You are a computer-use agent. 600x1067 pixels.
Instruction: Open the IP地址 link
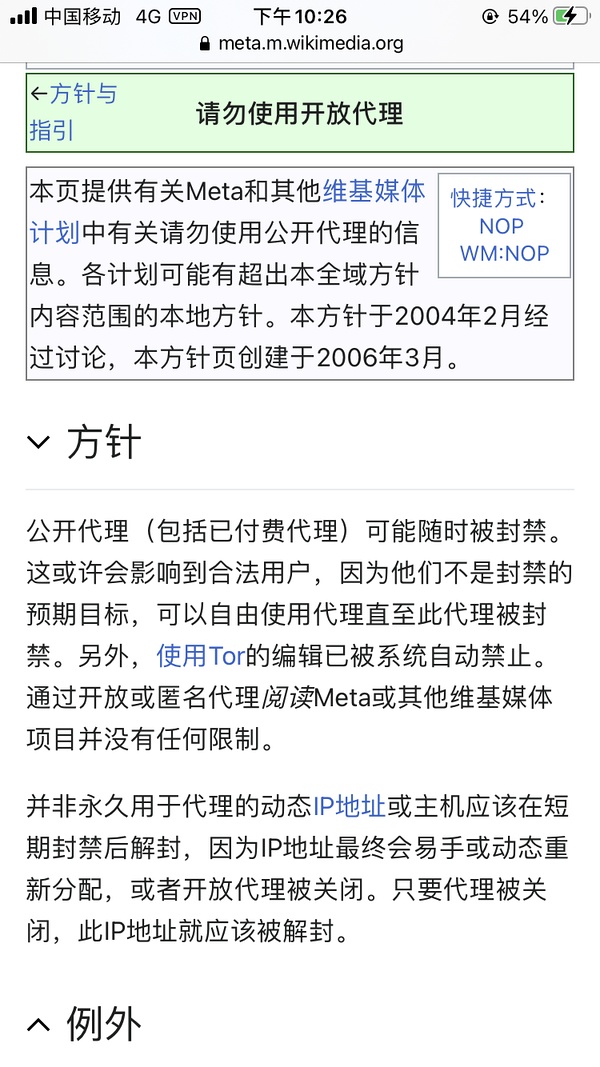point(349,806)
